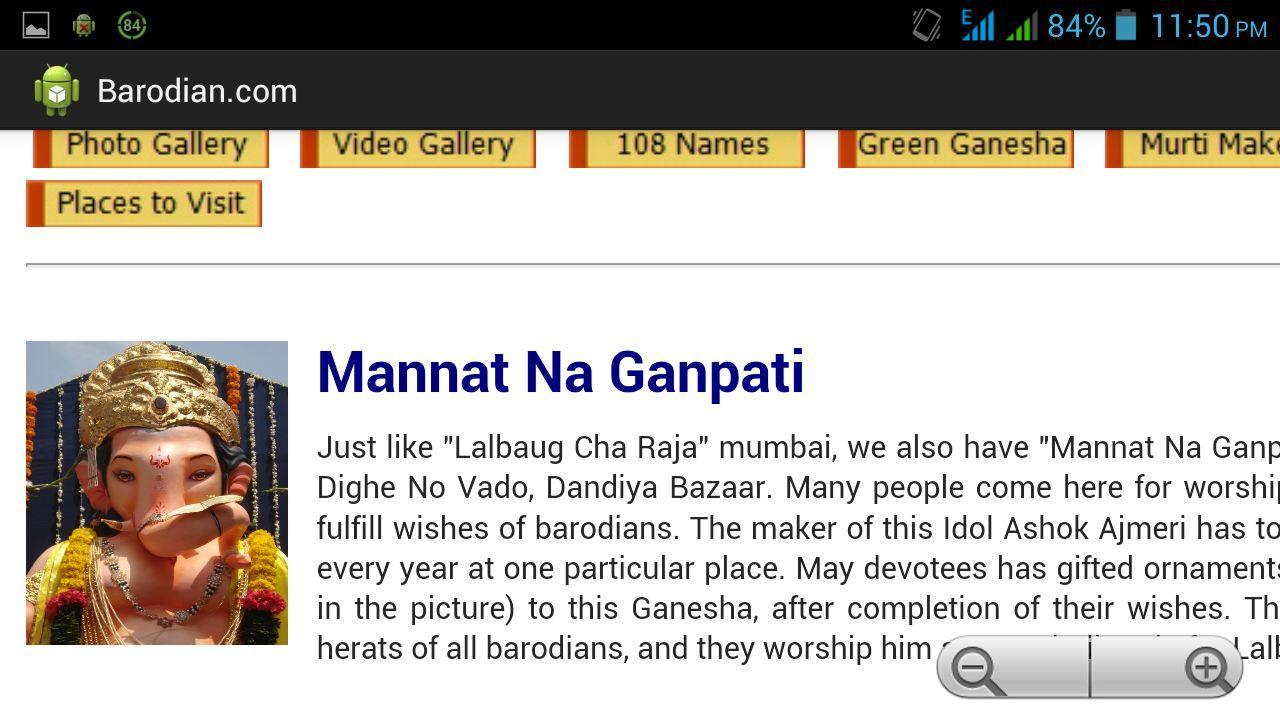Open the Photo Gallery section

(151, 146)
